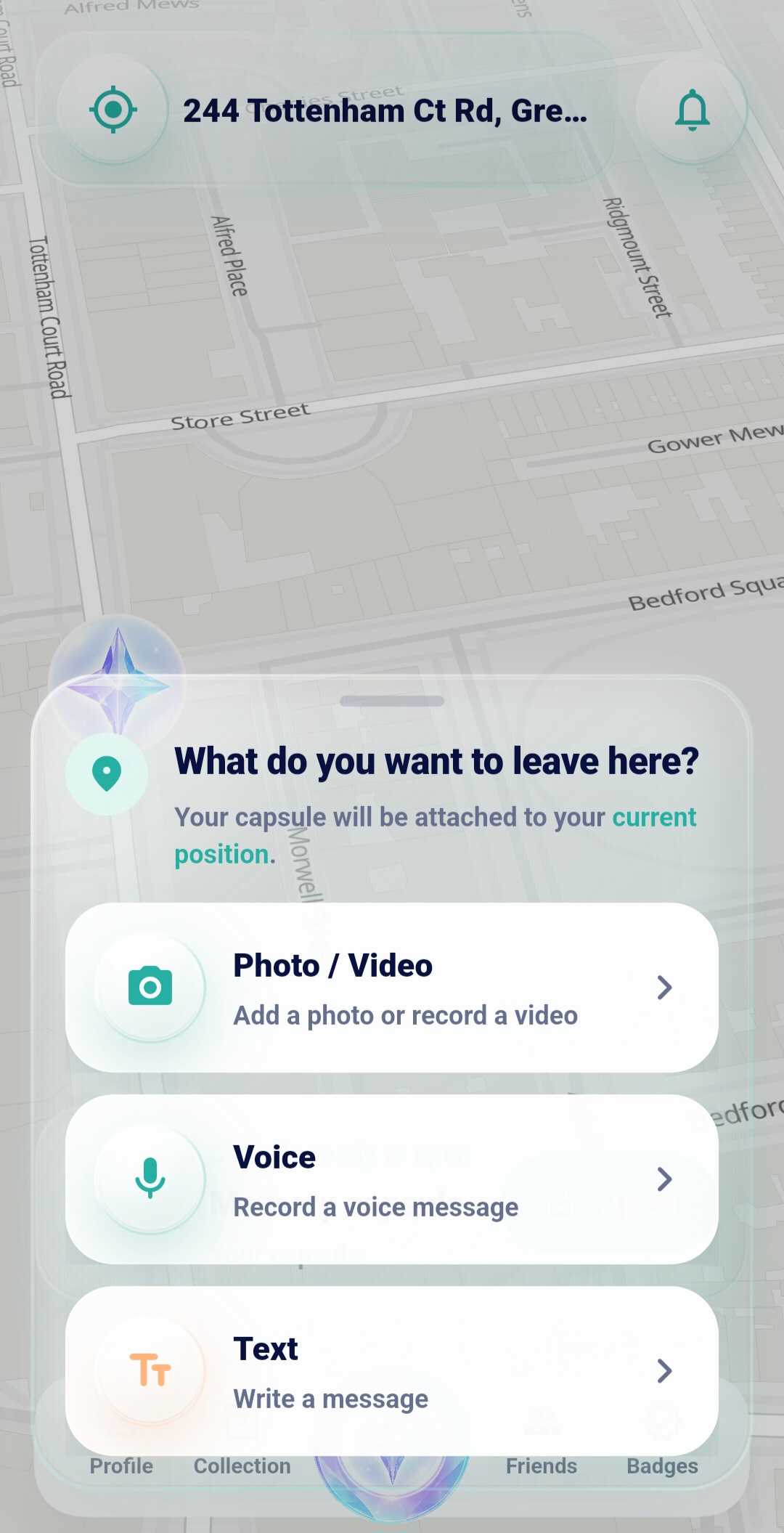Choose Photo / Video capsule option
Screen dimensions: 784x1533
[392, 988]
